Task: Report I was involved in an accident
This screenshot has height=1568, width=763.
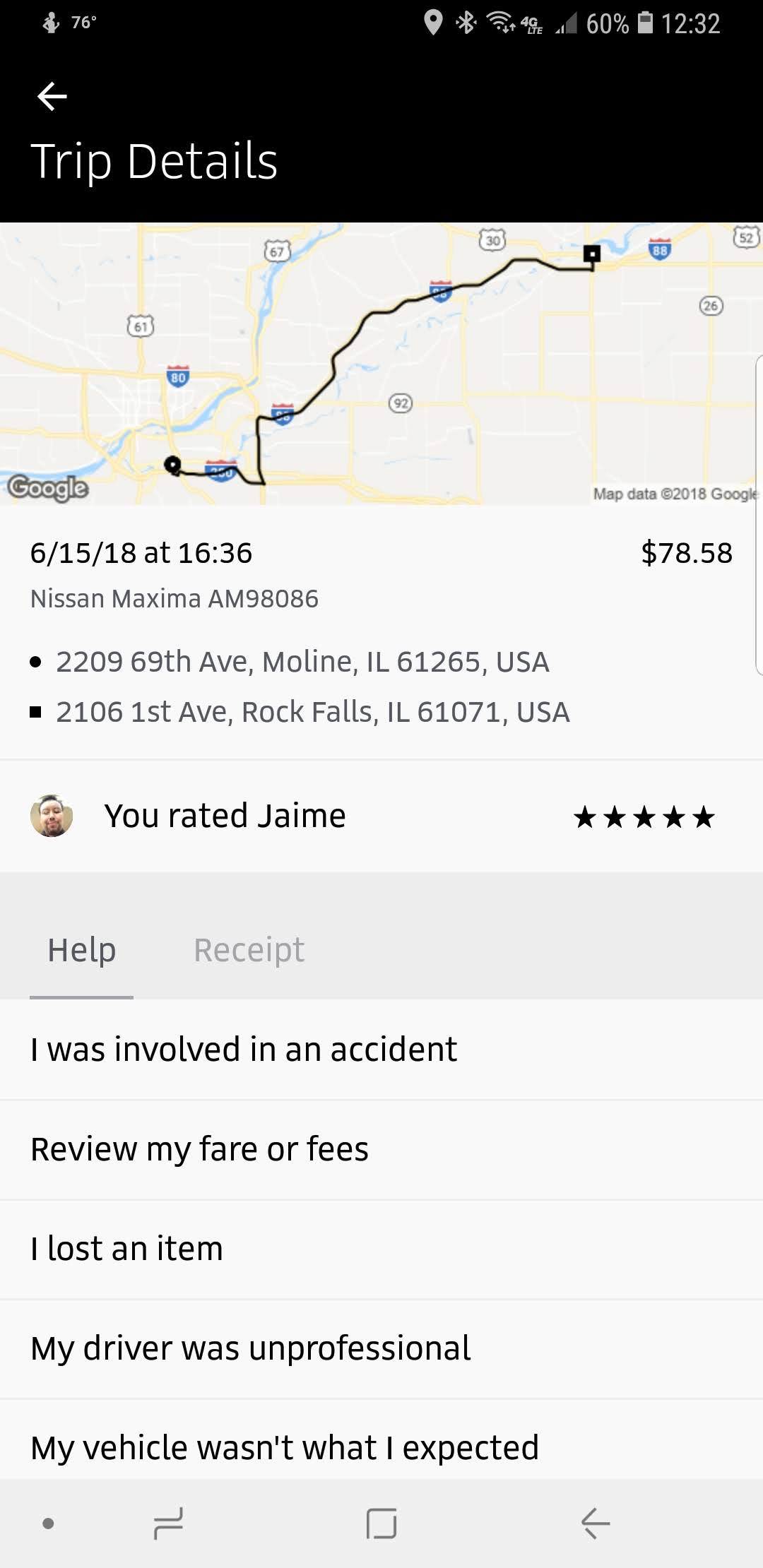Action: [381, 1050]
